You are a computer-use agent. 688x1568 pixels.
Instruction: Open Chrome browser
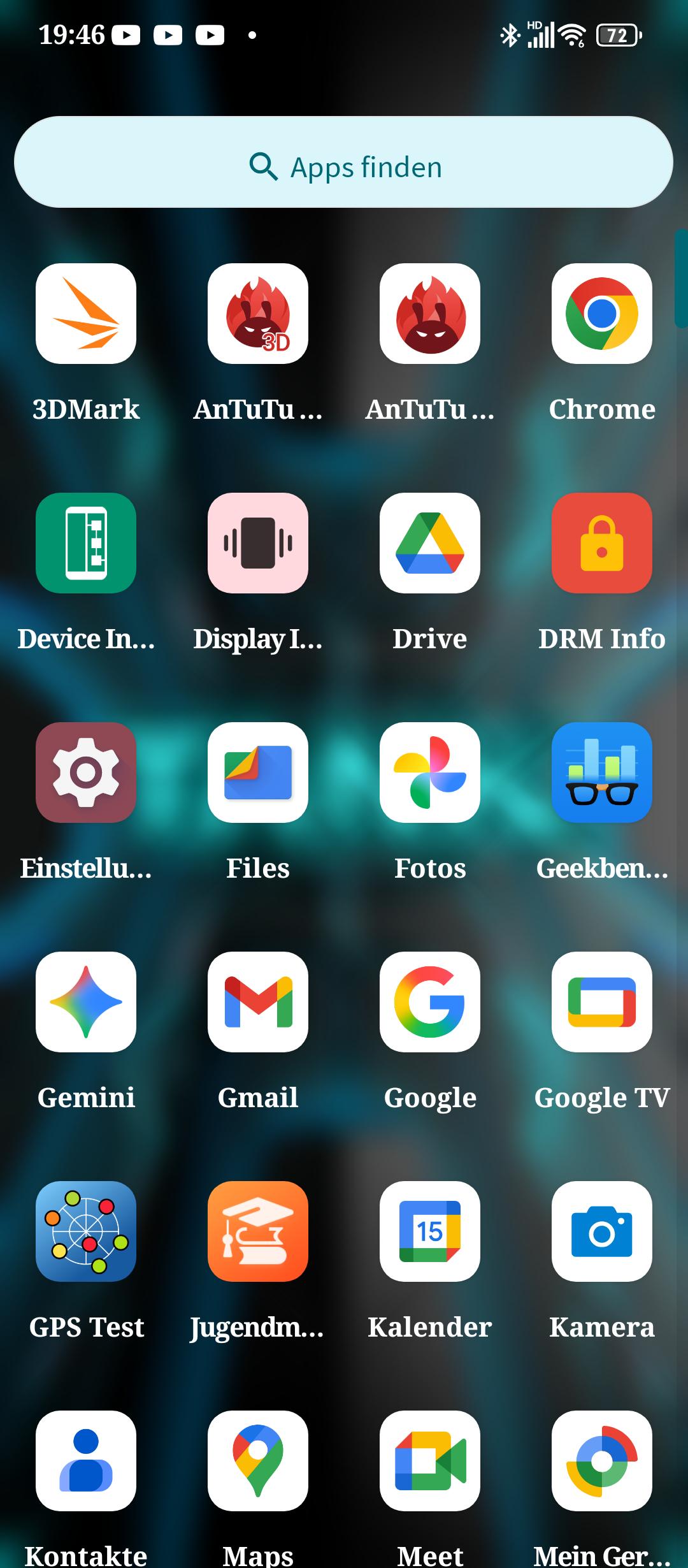(x=602, y=314)
